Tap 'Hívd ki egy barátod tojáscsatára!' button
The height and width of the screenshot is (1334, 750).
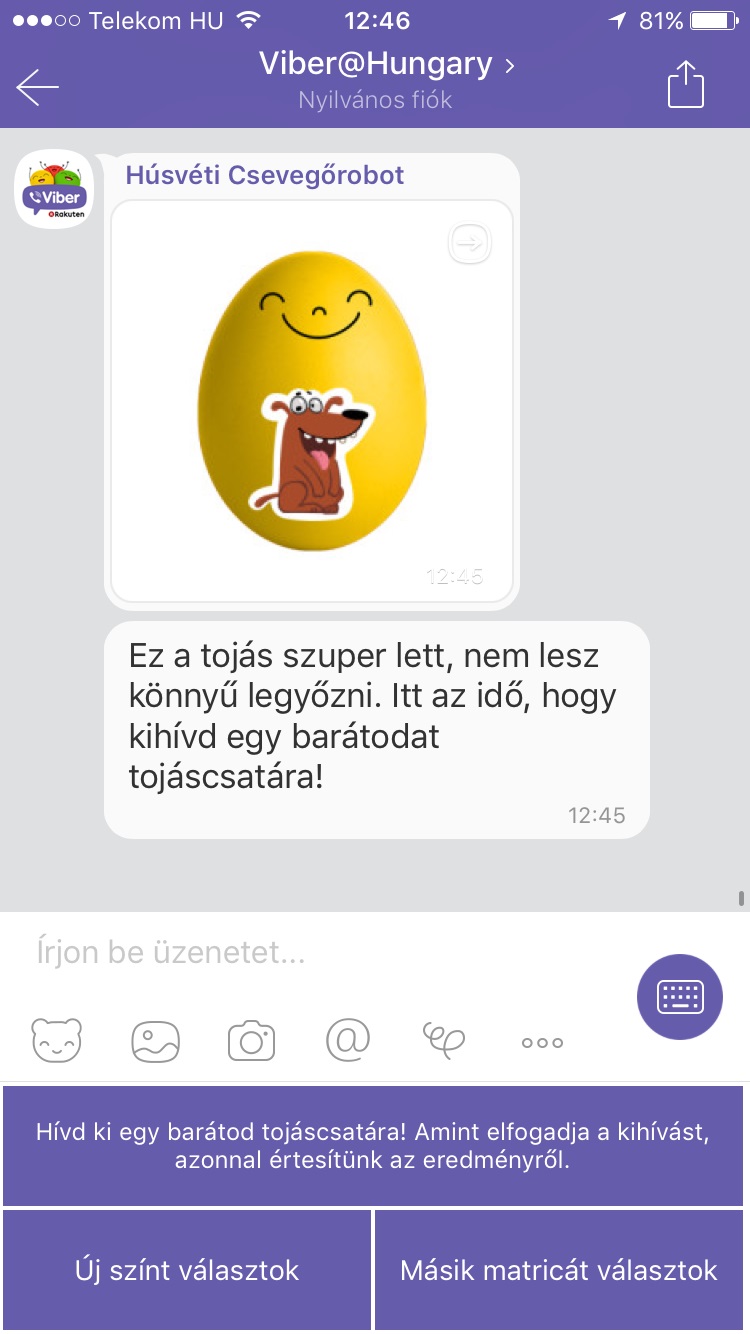(x=373, y=1146)
